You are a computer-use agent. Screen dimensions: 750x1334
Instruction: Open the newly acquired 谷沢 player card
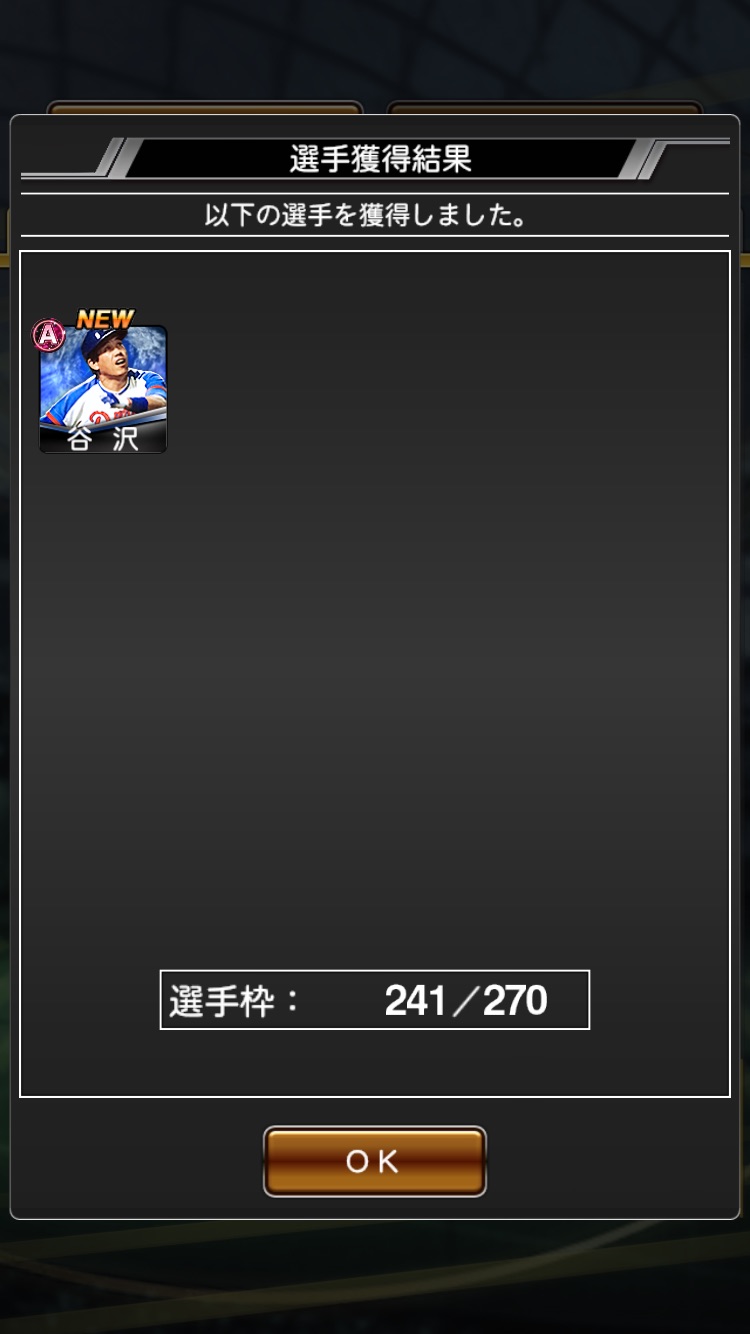pyautogui.click(x=103, y=389)
